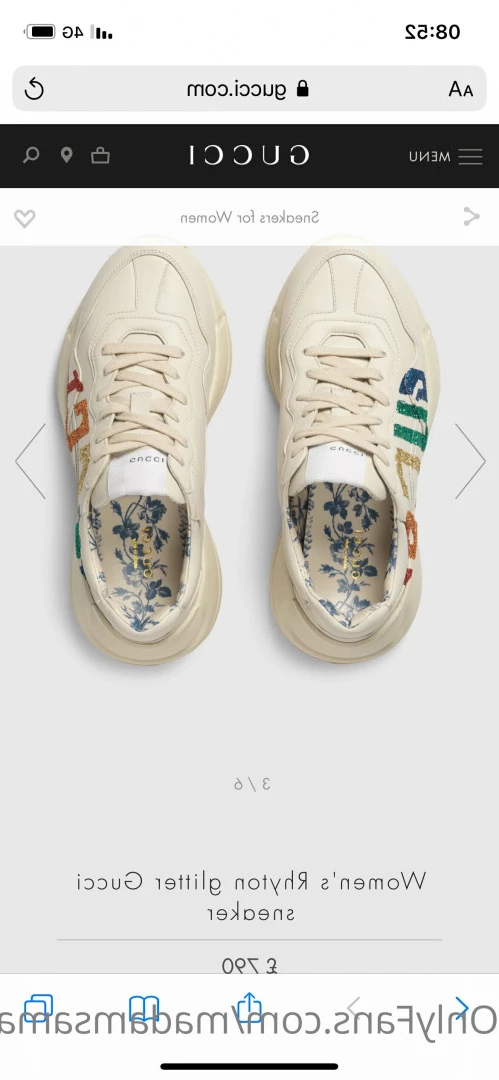The width and height of the screenshot is (499, 1080).
Task: Open the store locator pin icon
Action: point(67,156)
